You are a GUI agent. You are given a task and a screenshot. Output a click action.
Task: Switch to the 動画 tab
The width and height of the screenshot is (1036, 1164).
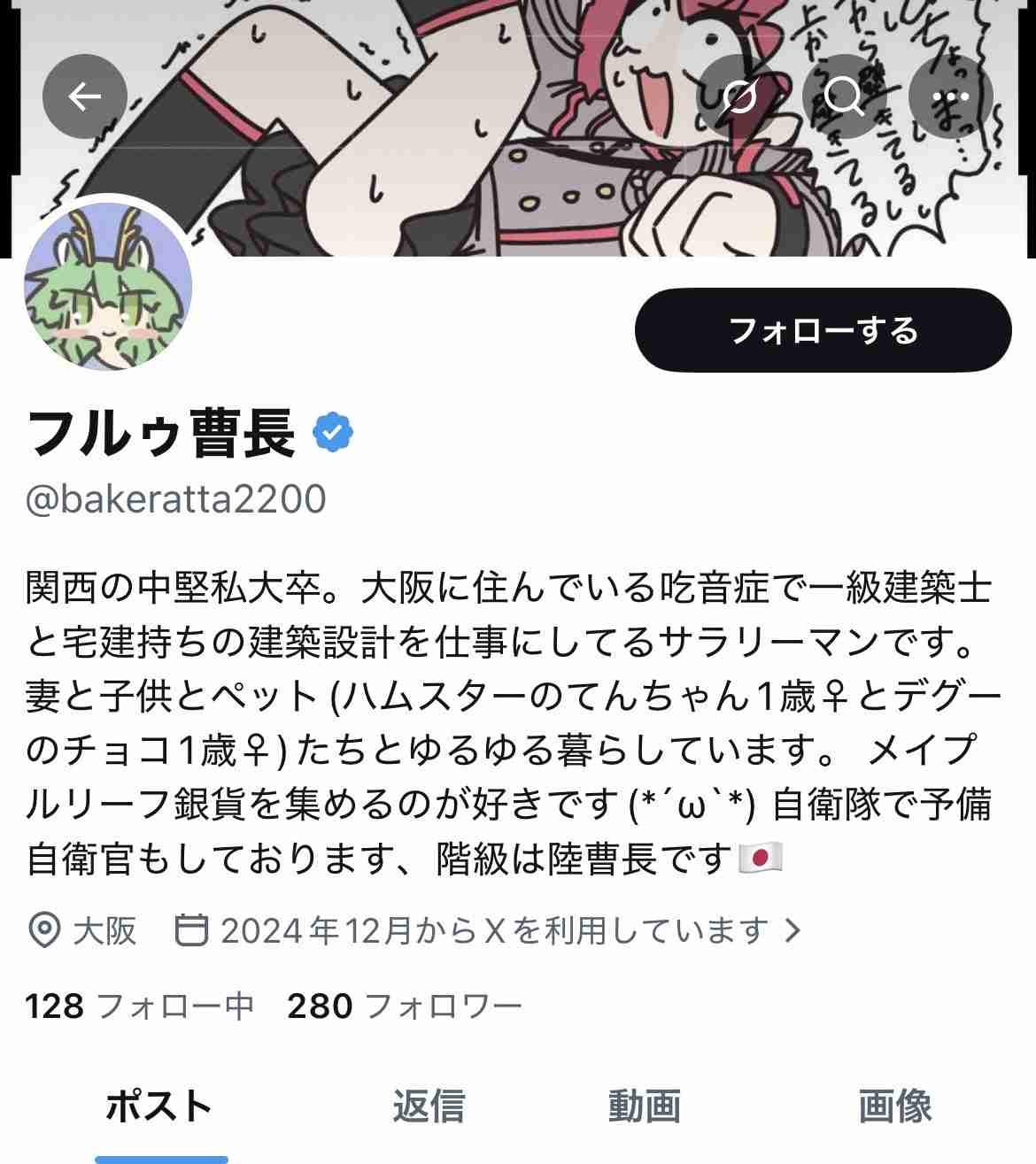[x=644, y=1106]
